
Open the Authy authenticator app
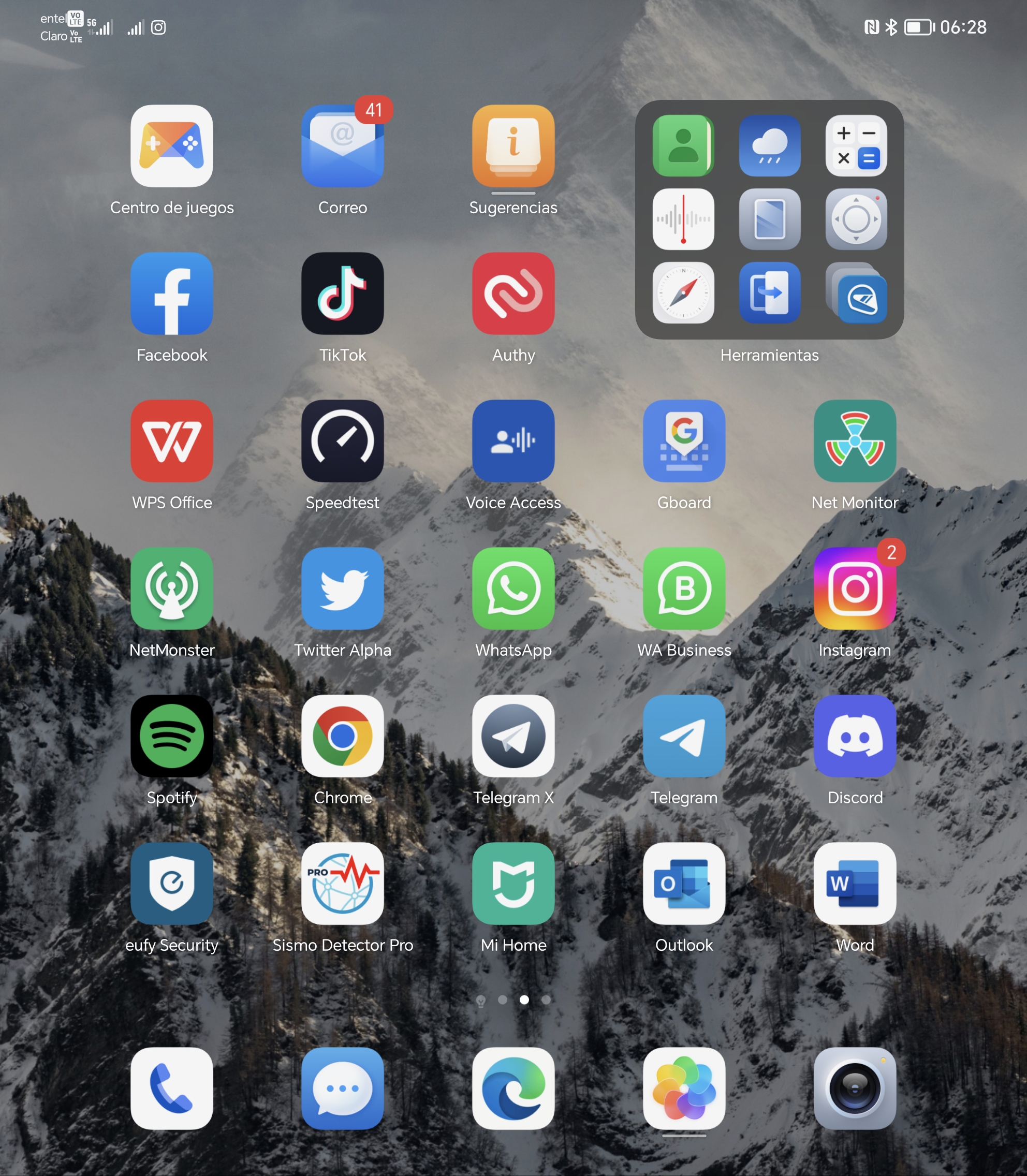513,293
